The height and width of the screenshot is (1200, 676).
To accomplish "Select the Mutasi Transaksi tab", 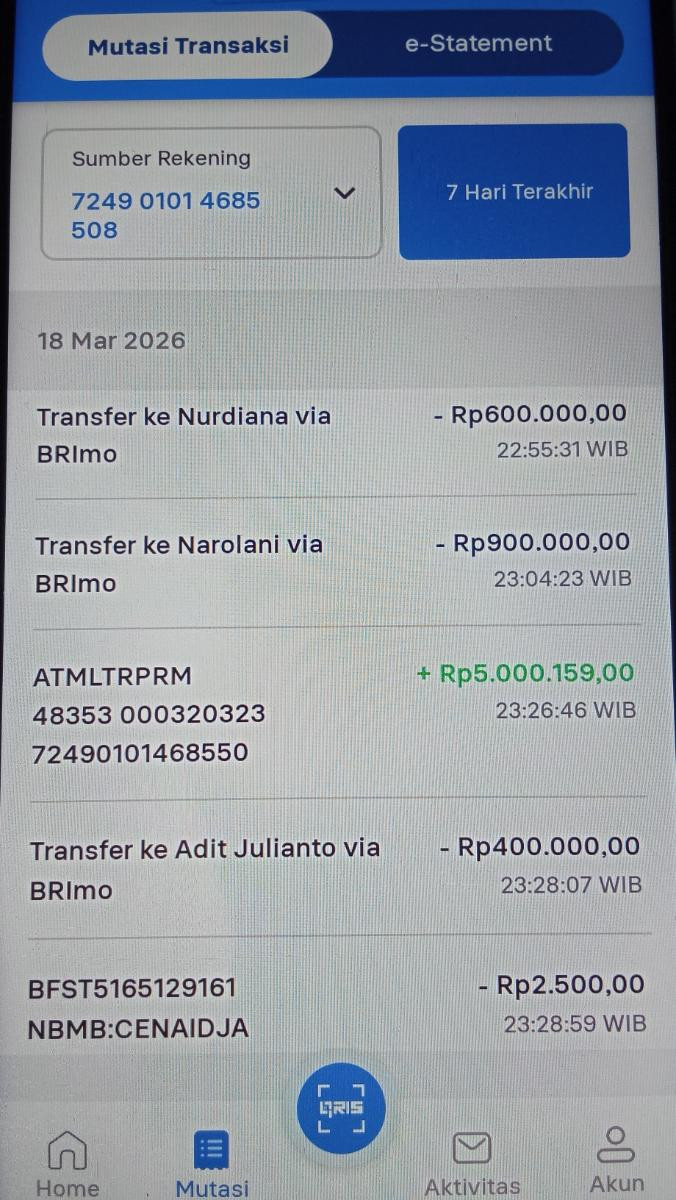I will pyautogui.click(x=188, y=45).
